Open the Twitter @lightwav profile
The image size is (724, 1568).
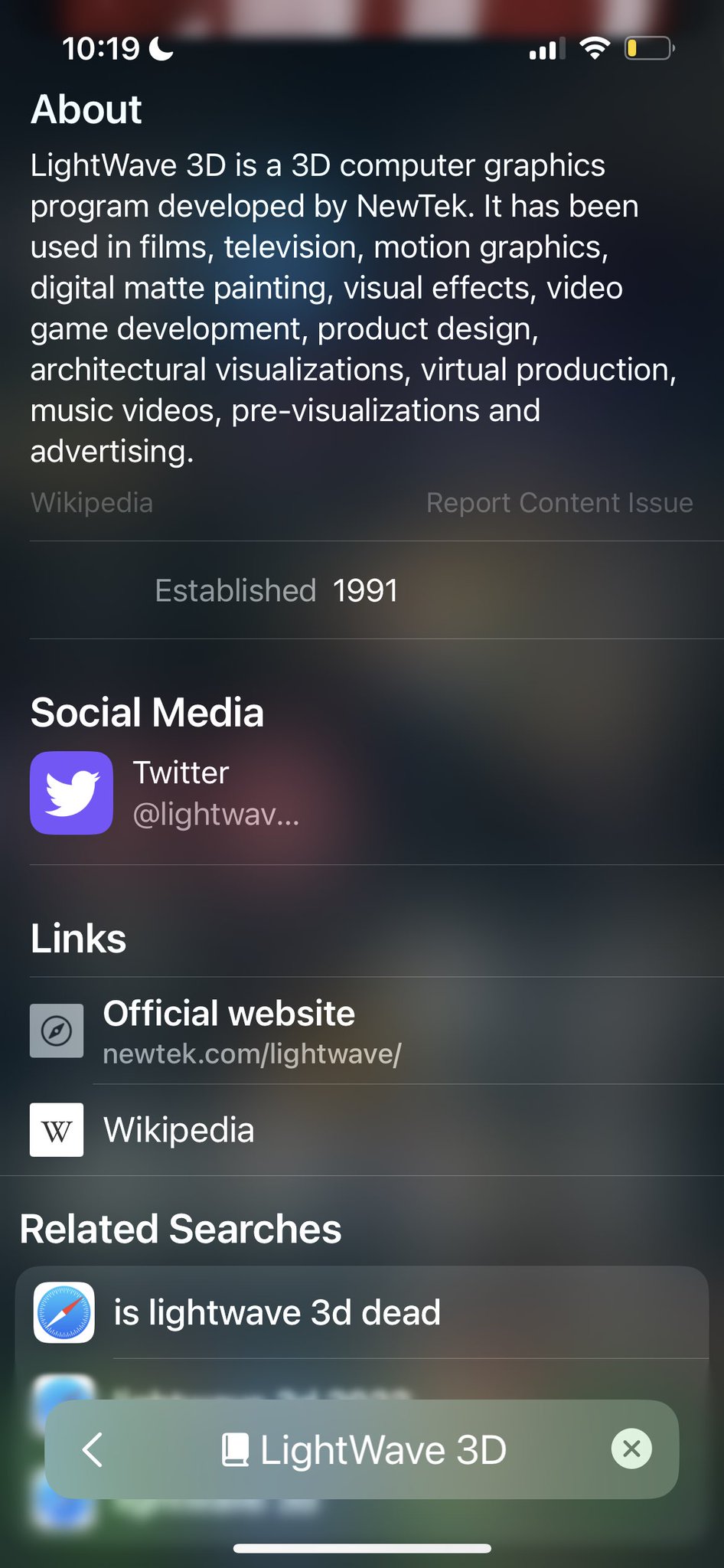point(166,792)
